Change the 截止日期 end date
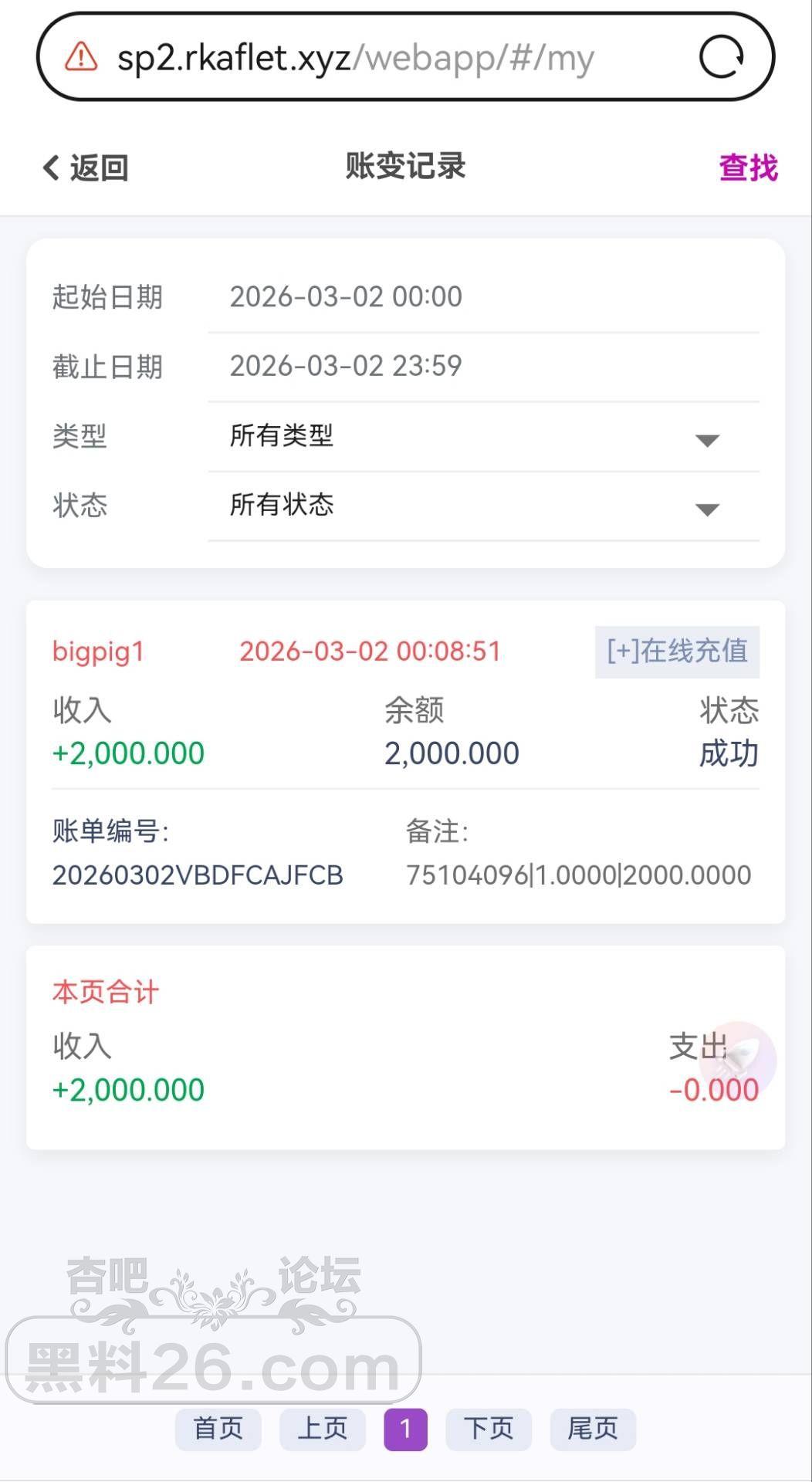 [482, 366]
